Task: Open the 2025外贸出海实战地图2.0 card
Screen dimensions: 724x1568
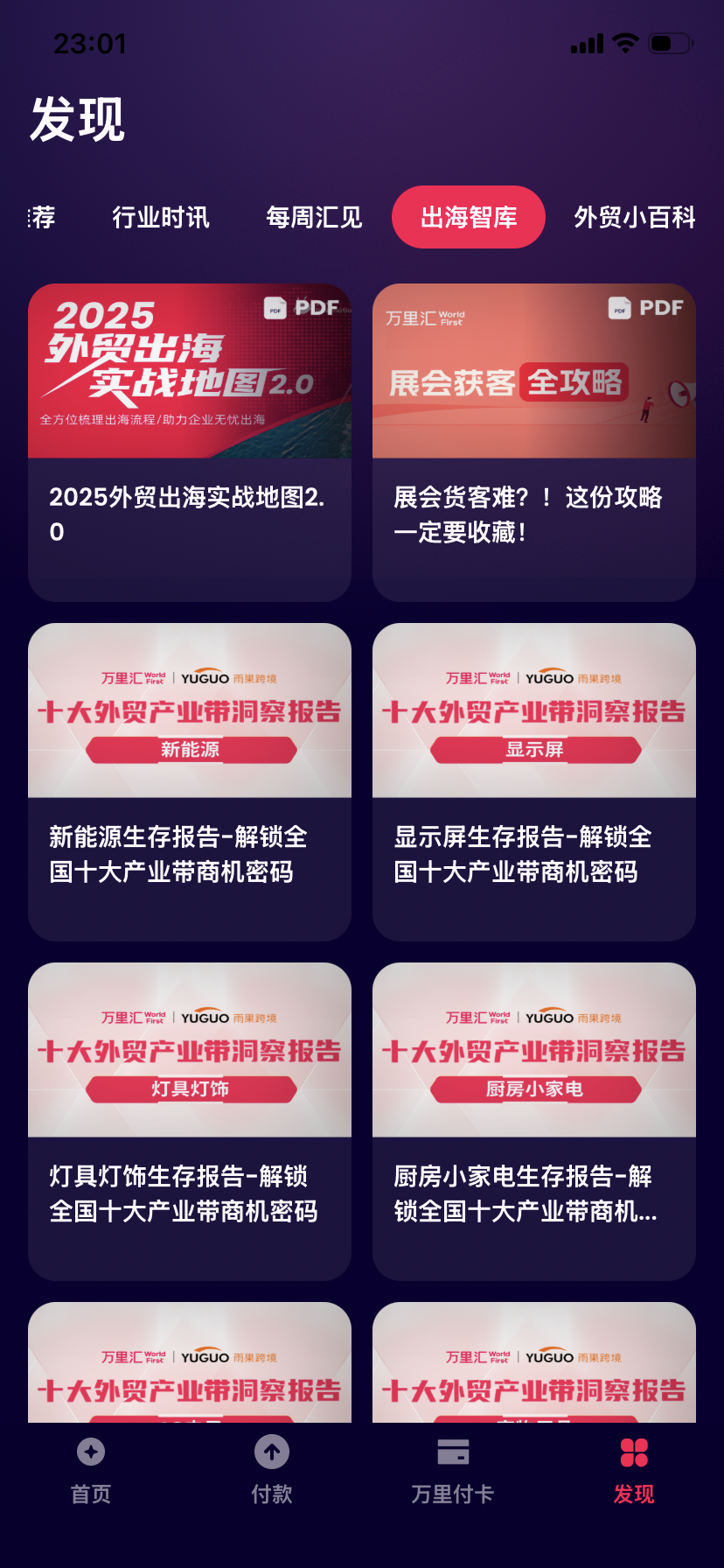Action: coord(190,442)
